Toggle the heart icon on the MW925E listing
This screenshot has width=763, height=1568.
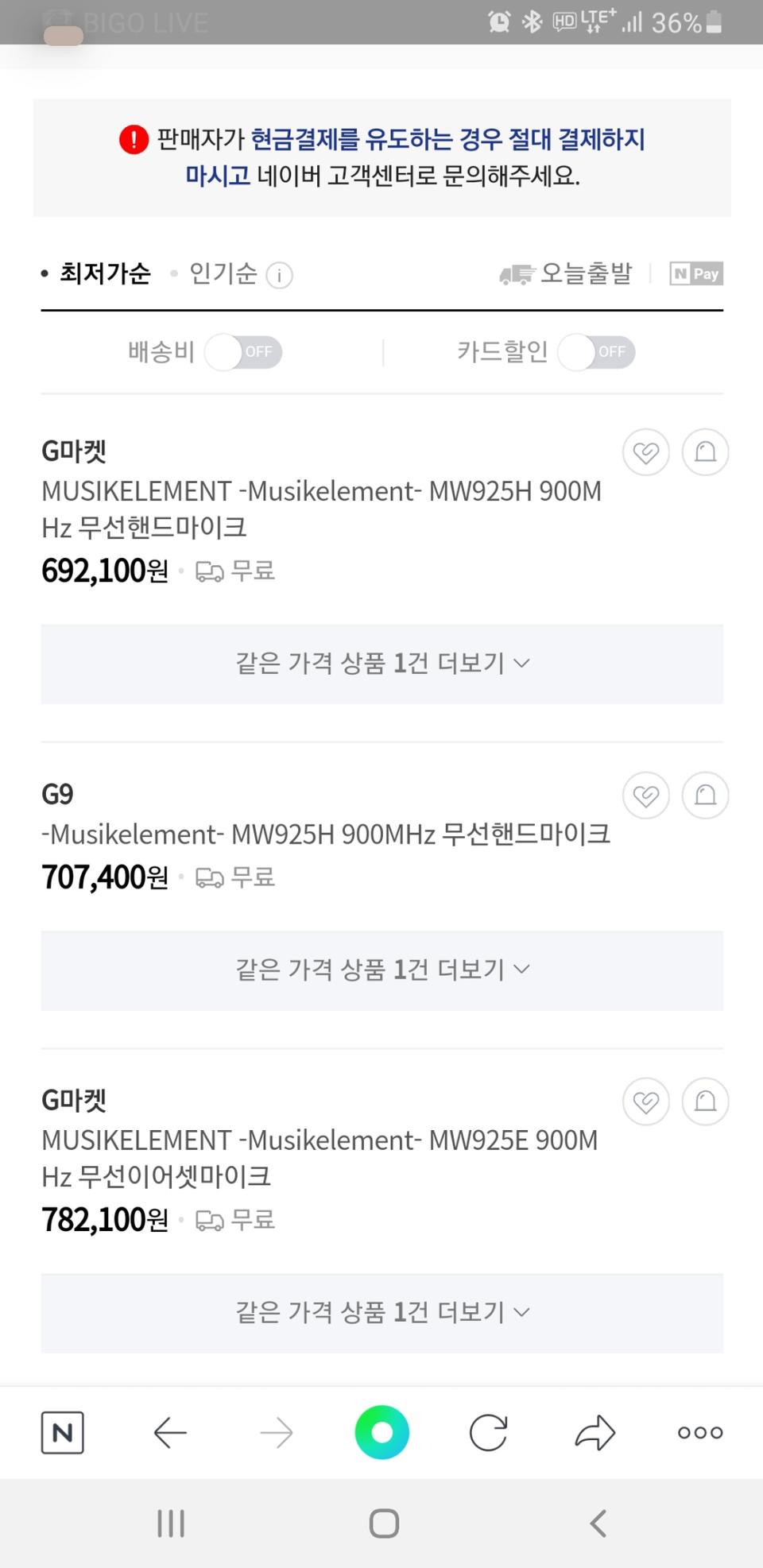click(x=645, y=1102)
